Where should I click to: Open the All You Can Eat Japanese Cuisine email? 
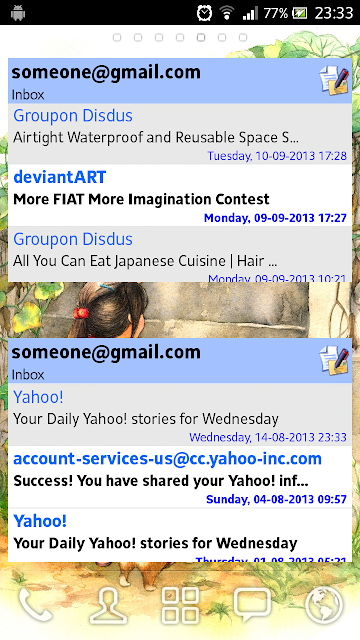point(180,254)
